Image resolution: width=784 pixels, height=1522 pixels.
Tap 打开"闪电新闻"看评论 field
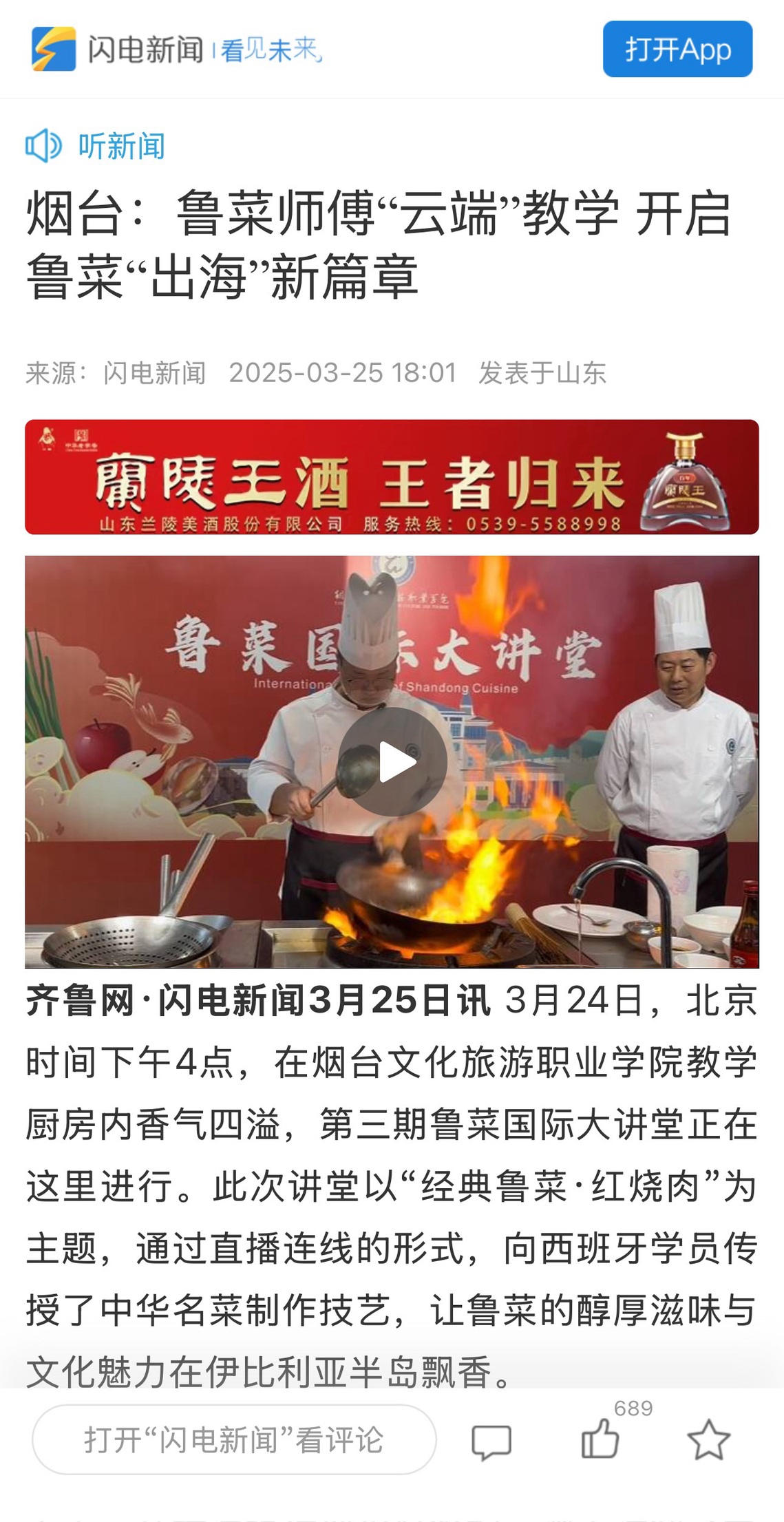point(234,1439)
